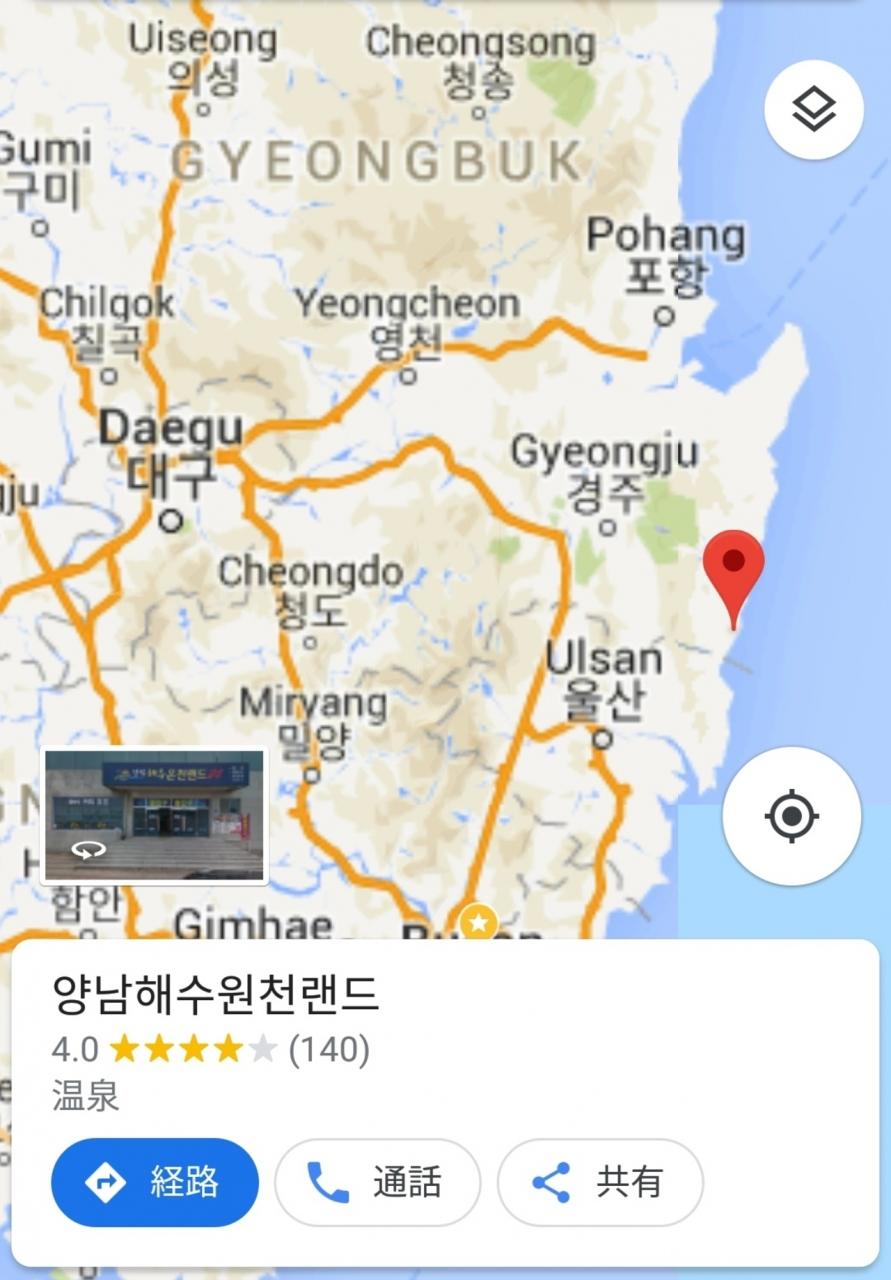The height and width of the screenshot is (1280, 891).
Task: Center map on my location
Action: [791, 816]
